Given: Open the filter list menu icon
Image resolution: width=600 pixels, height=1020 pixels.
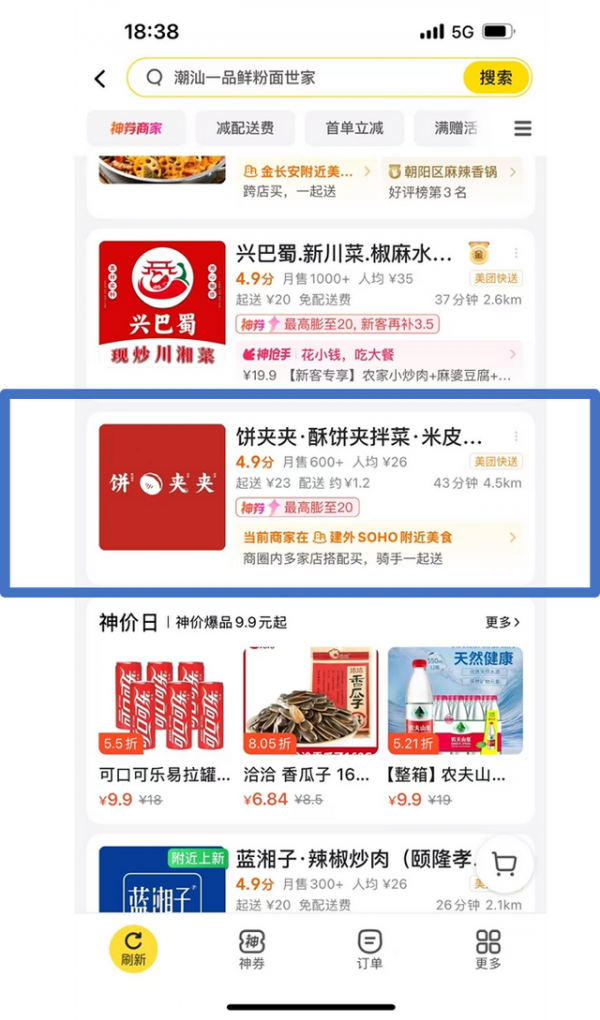Looking at the screenshot, I should pyautogui.click(x=523, y=129).
